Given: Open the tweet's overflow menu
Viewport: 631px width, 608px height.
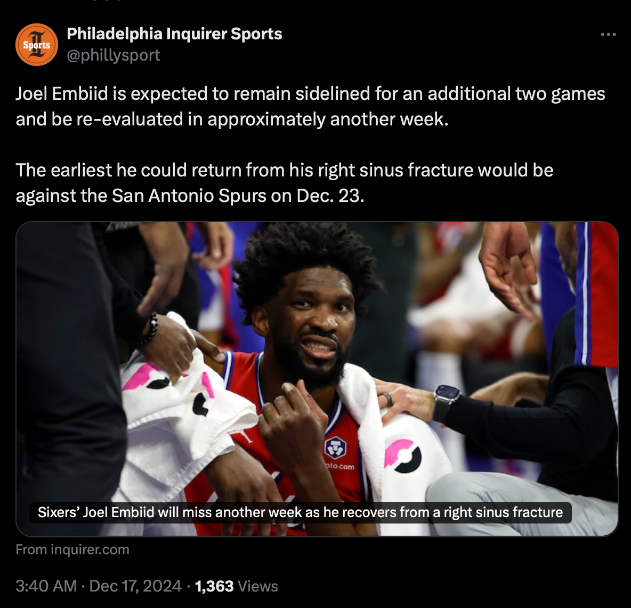Looking at the screenshot, I should (608, 35).
